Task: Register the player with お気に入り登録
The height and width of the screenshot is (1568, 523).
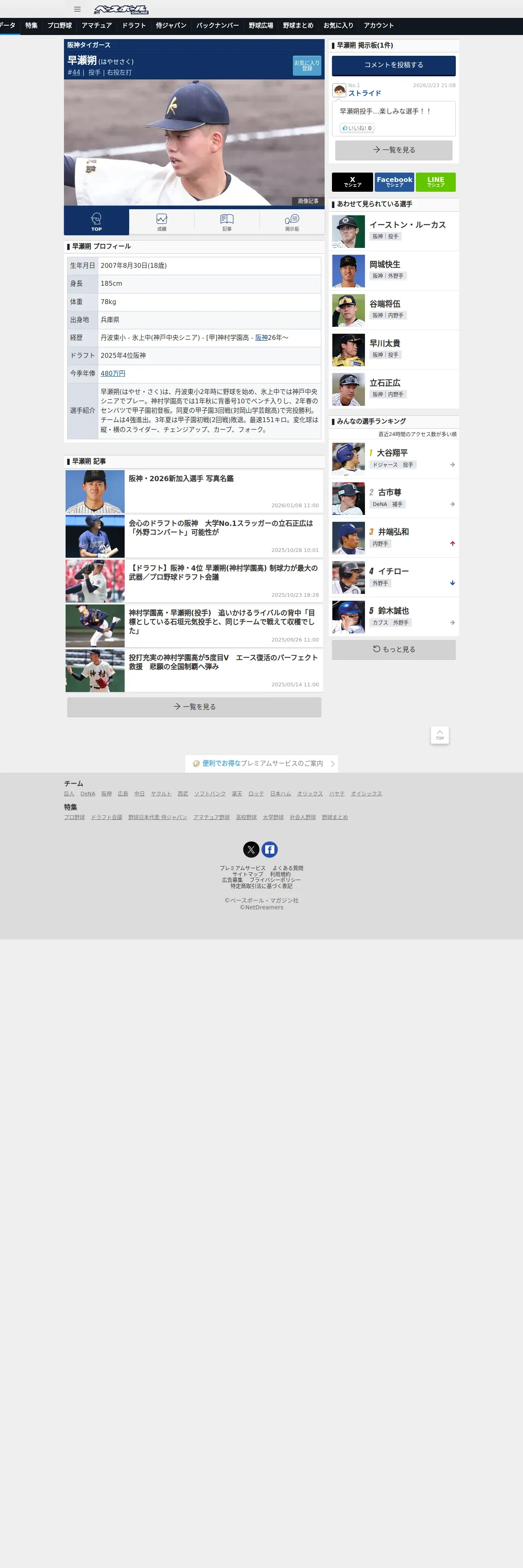Action: (x=307, y=65)
